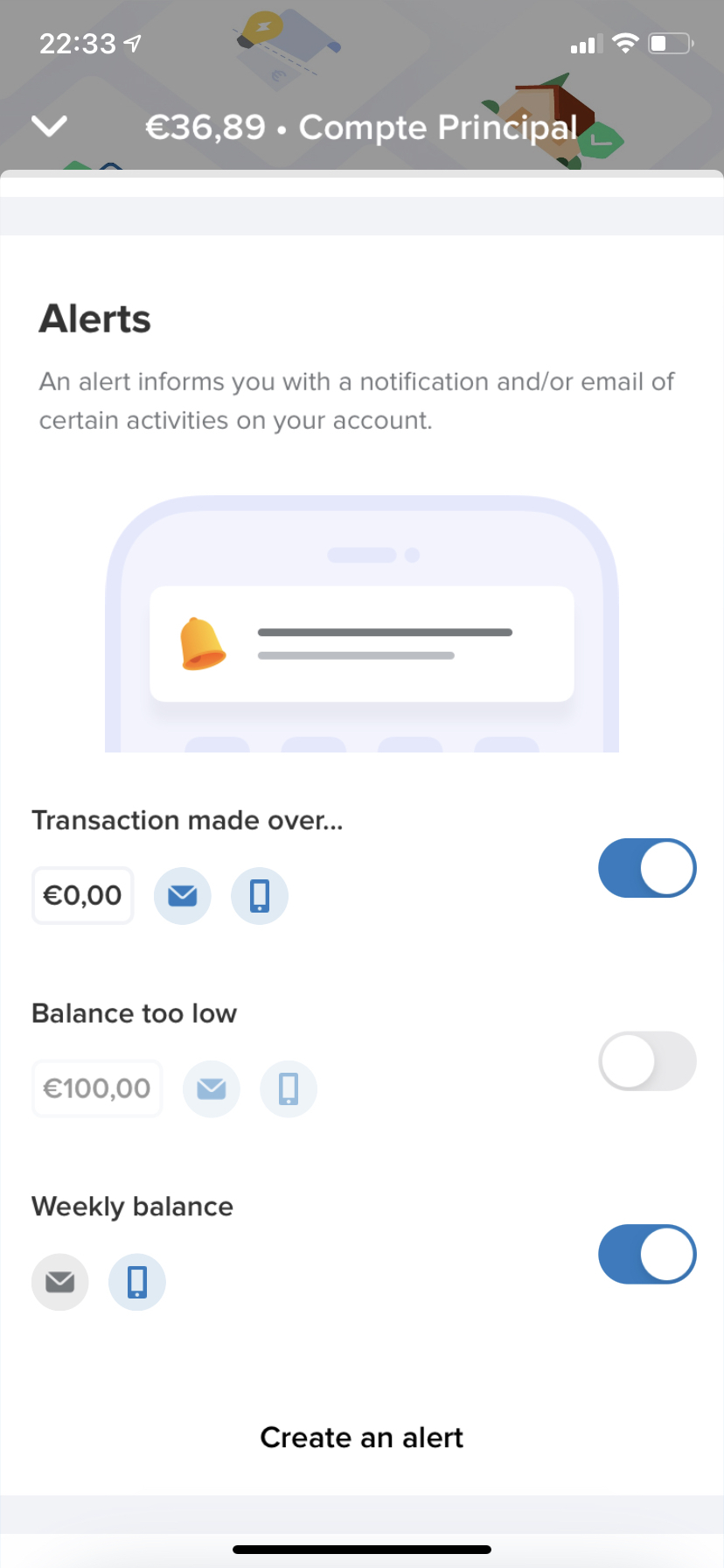Toggle email for the Transaction made over alert
The image size is (724, 1568).
(x=183, y=896)
